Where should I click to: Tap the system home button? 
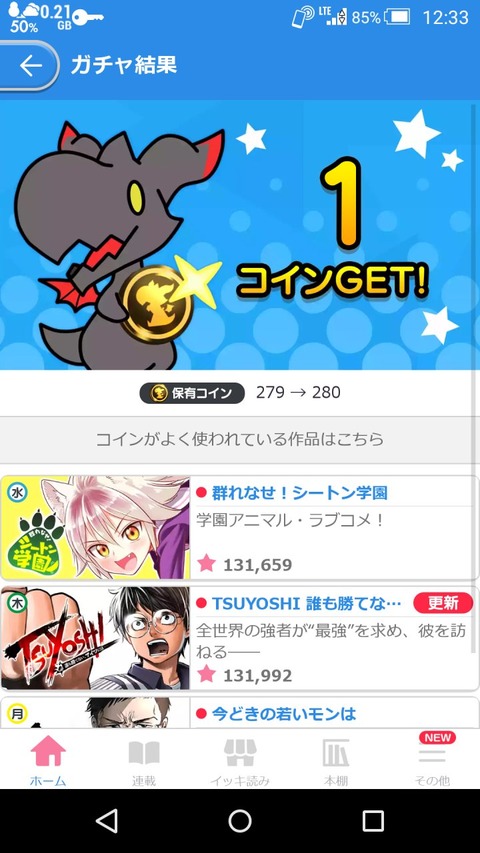coord(240,821)
